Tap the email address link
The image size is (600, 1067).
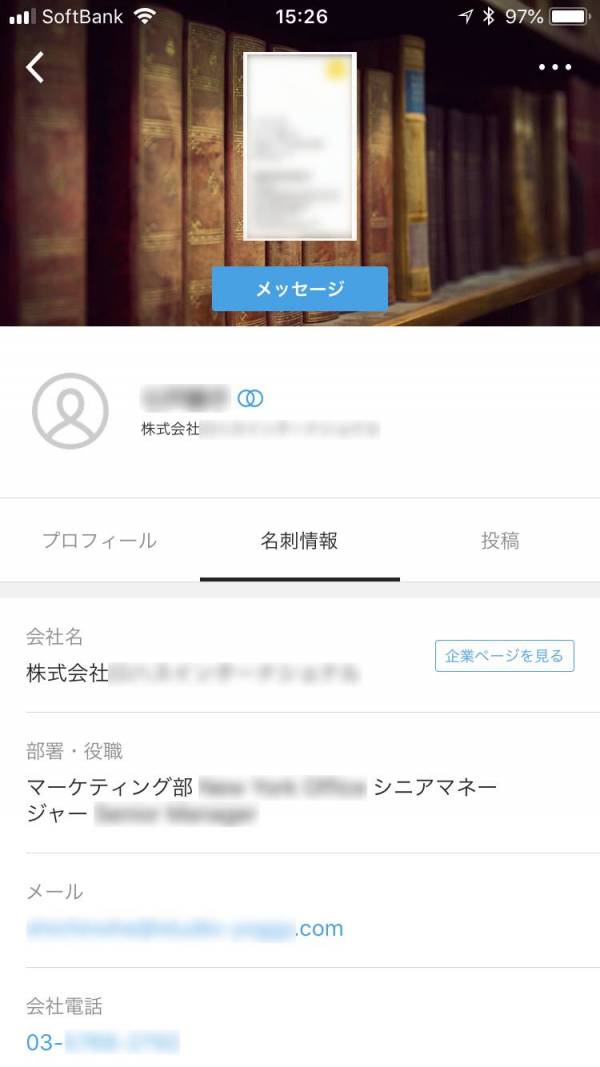185,928
